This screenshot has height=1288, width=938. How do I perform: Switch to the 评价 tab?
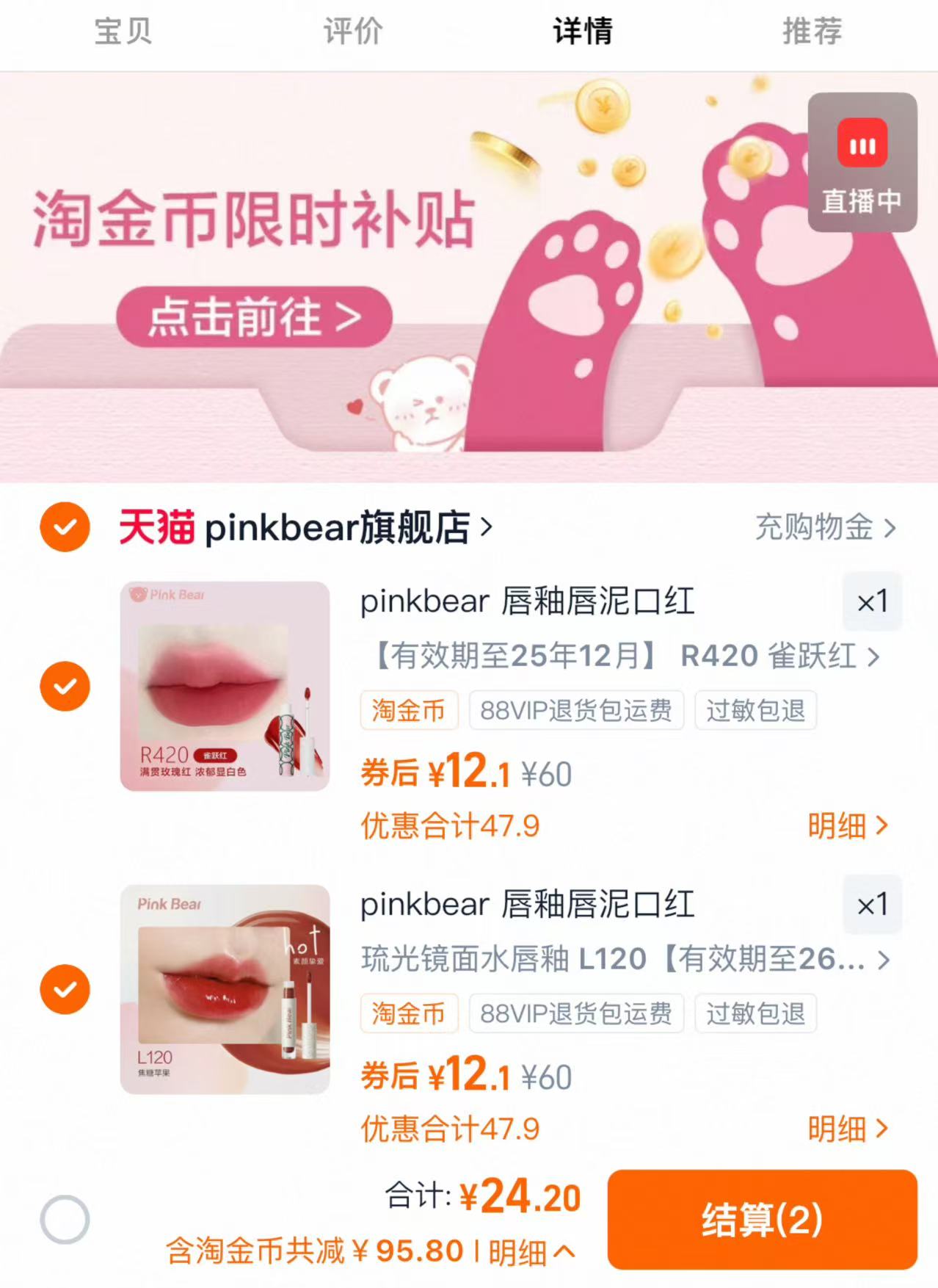coord(353,32)
